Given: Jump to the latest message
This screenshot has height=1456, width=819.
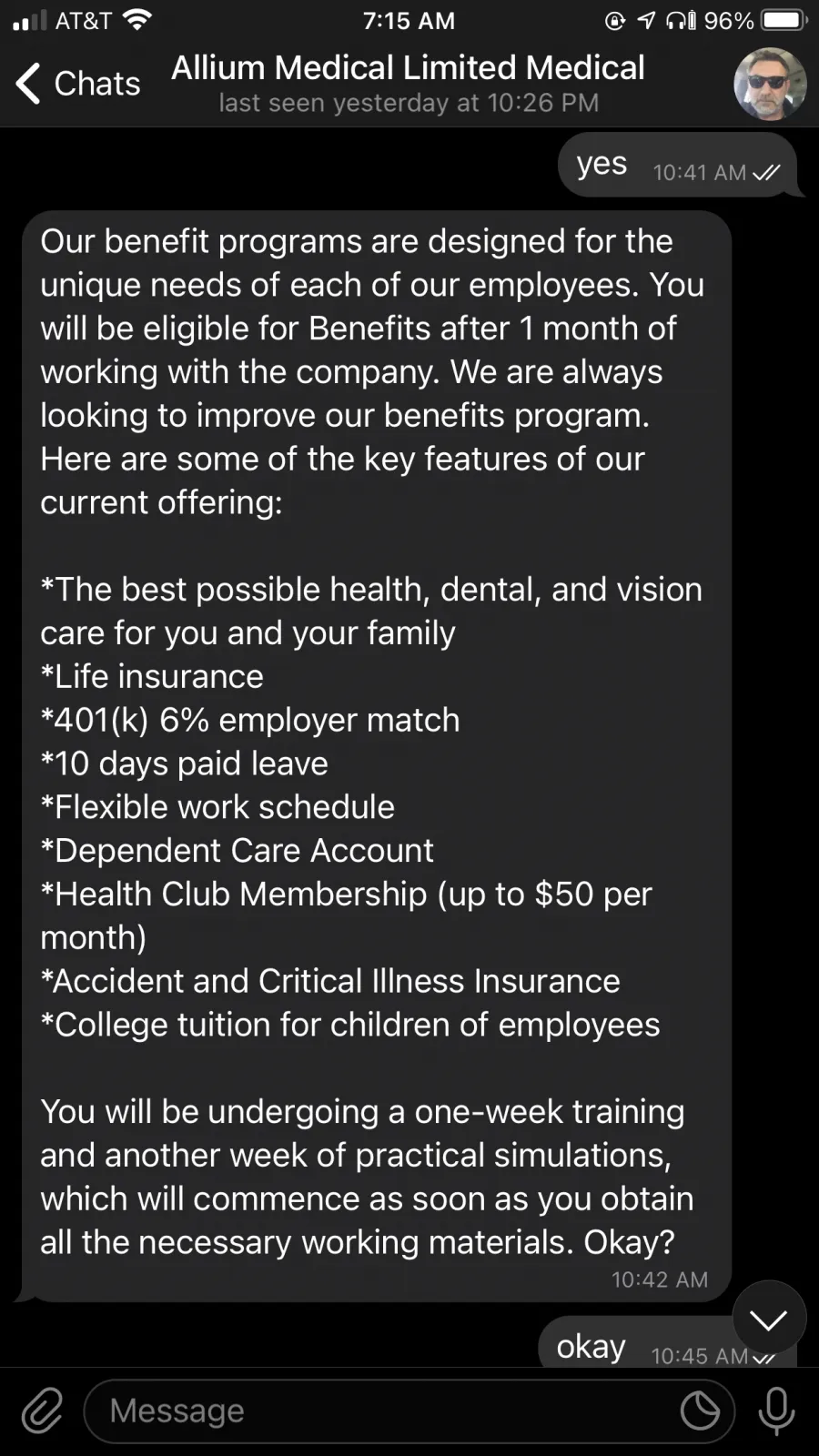Looking at the screenshot, I should tap(769, 1319).
